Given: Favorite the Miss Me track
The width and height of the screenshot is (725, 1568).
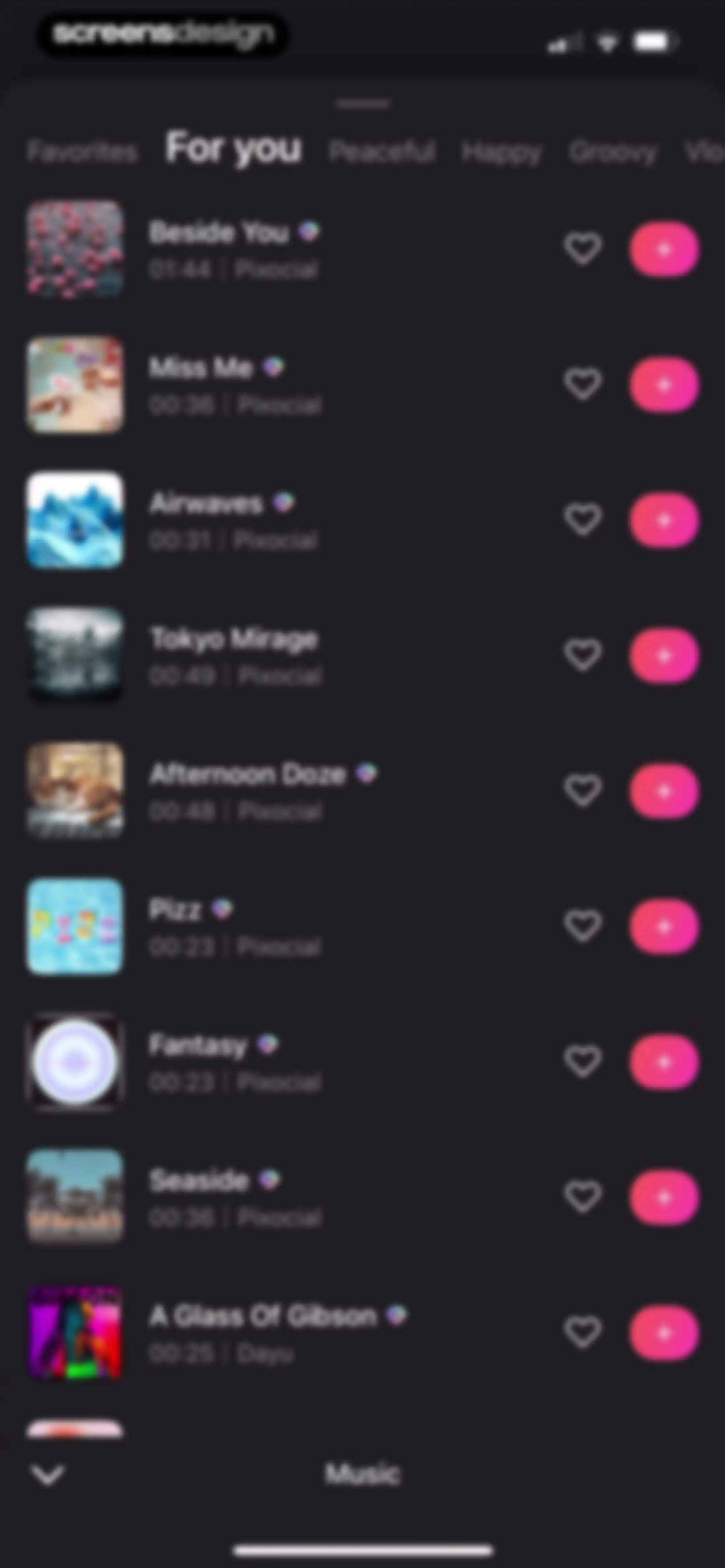Looking at the screenshot, I should coord(583,384).
